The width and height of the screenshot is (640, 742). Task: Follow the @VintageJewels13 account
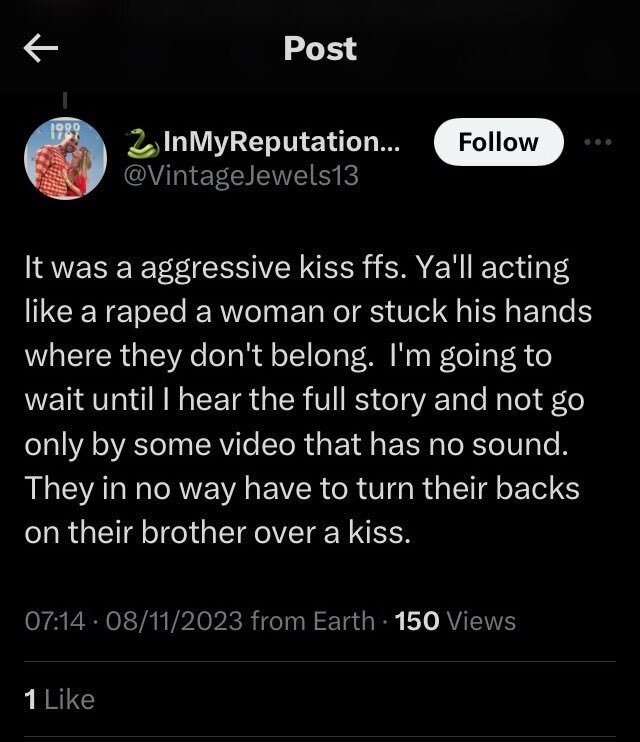click(x=498, y=143)
